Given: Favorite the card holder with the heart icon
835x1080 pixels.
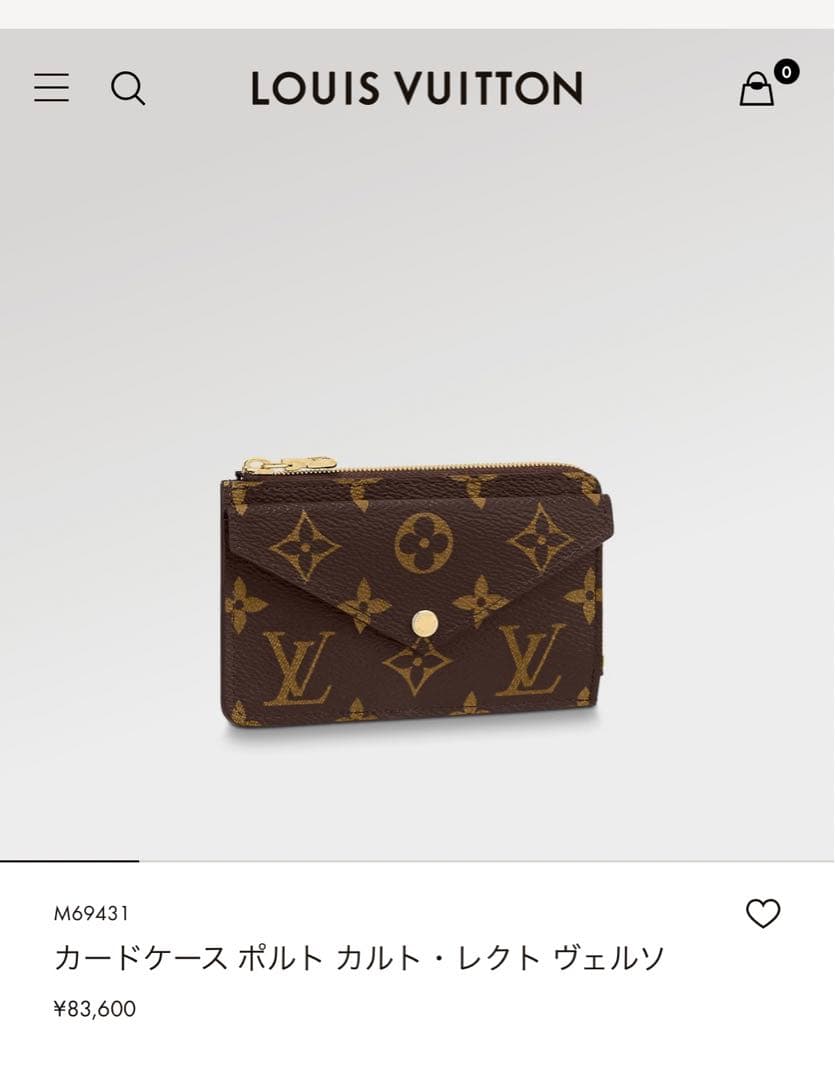Looking at the screenshot, I should tap(763, 915).
